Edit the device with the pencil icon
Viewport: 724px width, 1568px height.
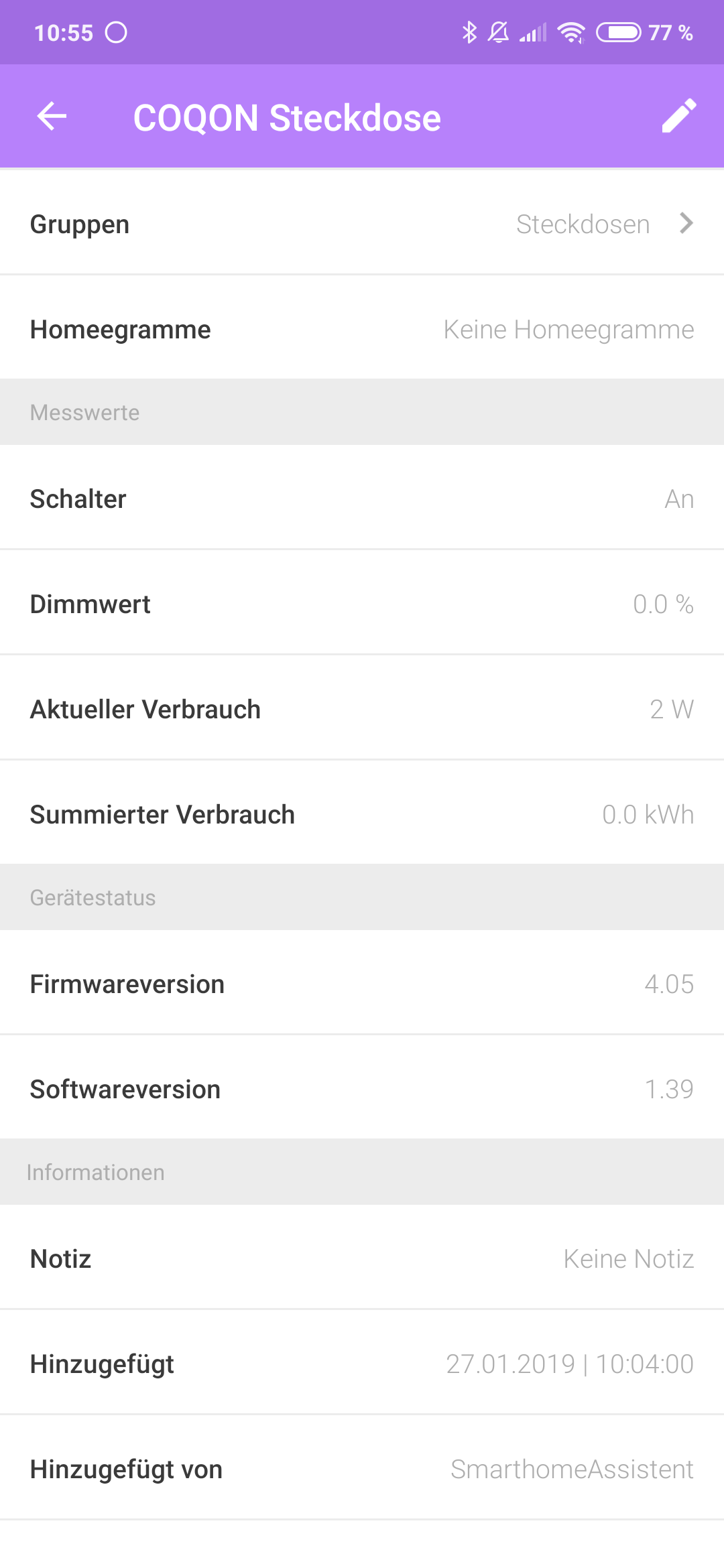tap(678, 117)
